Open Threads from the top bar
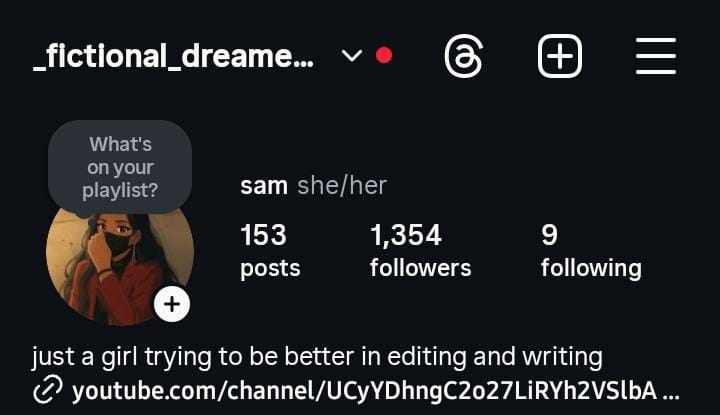The width and height of the screenshot is (720, 415). (463, 57)
